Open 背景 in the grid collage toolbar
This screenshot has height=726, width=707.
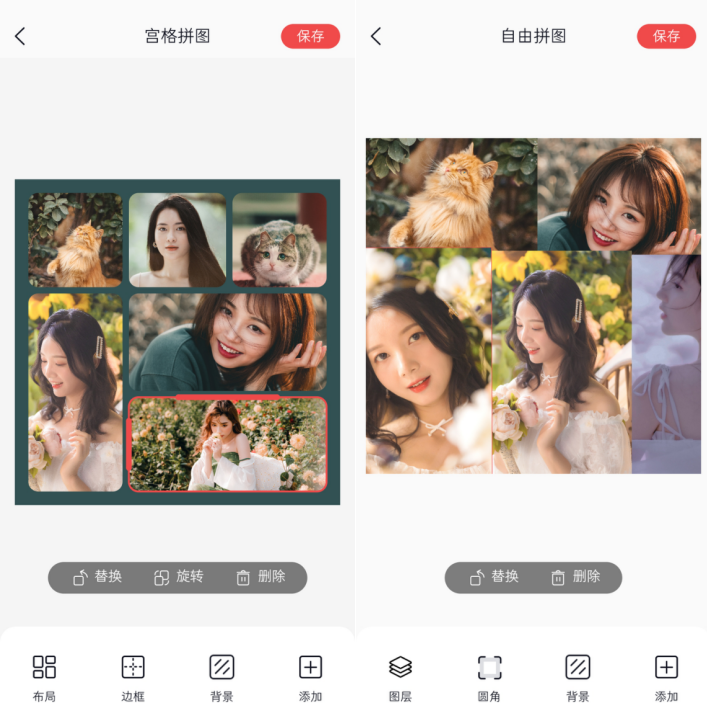[x=222, y=677]
